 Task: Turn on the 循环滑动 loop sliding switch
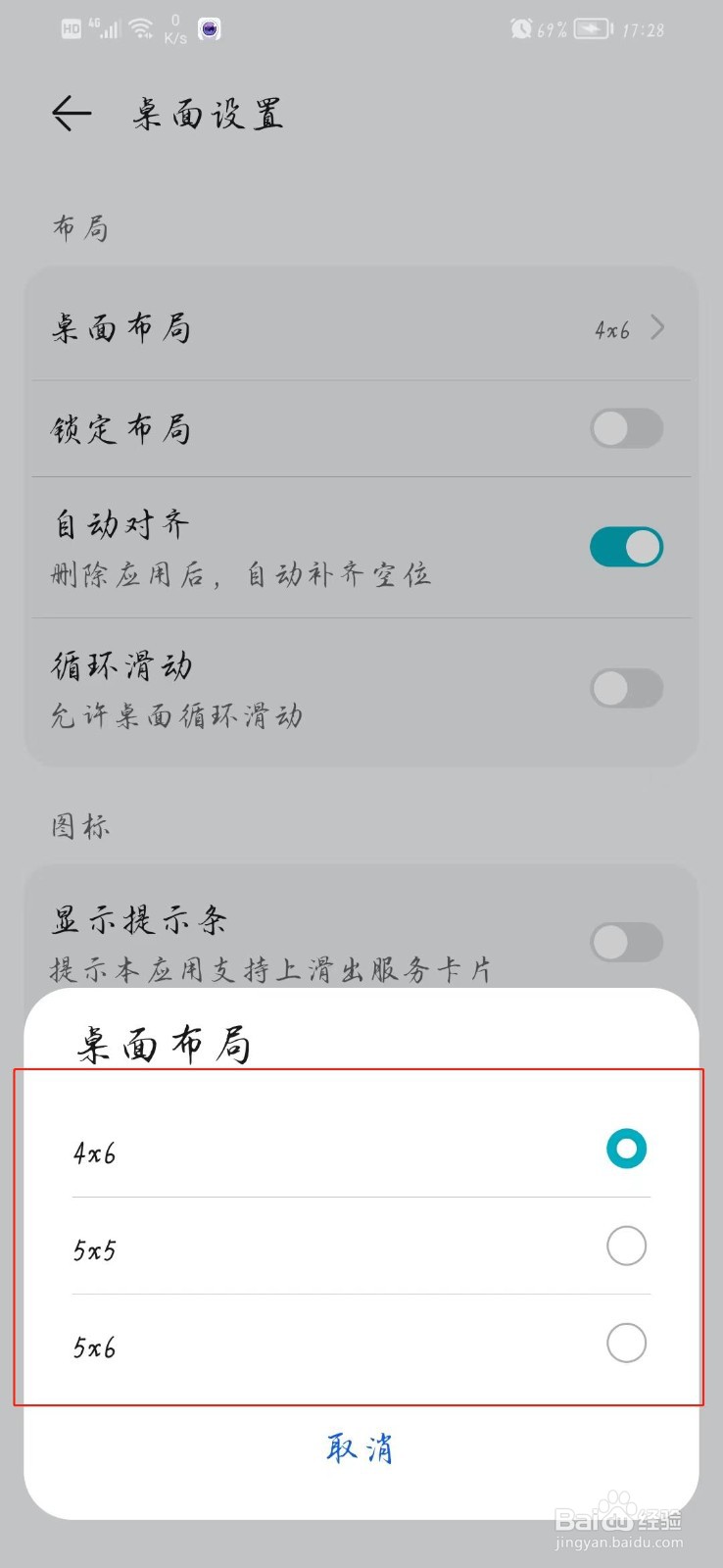pyautogui.click(x=626, y=688)
